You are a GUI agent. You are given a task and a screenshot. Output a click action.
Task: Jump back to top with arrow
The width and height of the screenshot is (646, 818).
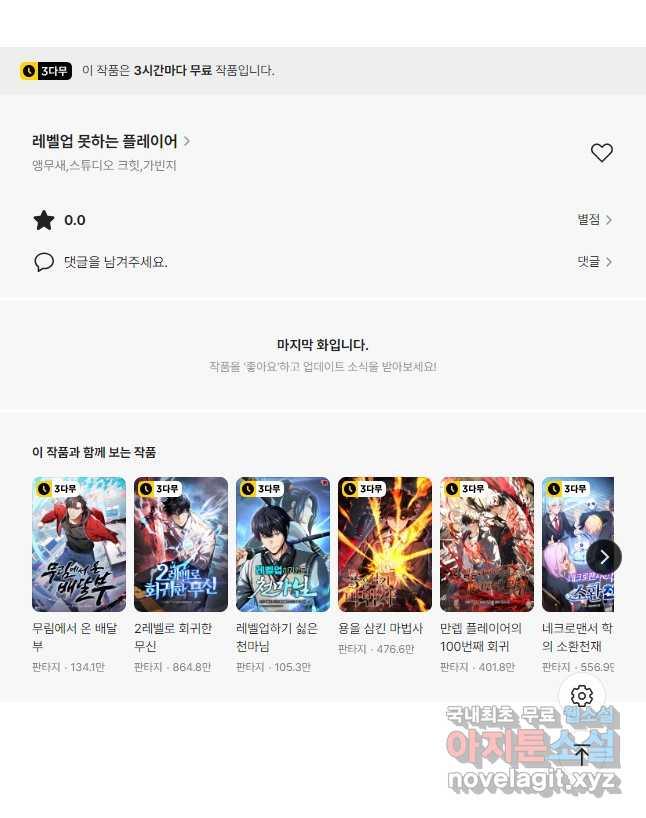click(x=582, y=755)
